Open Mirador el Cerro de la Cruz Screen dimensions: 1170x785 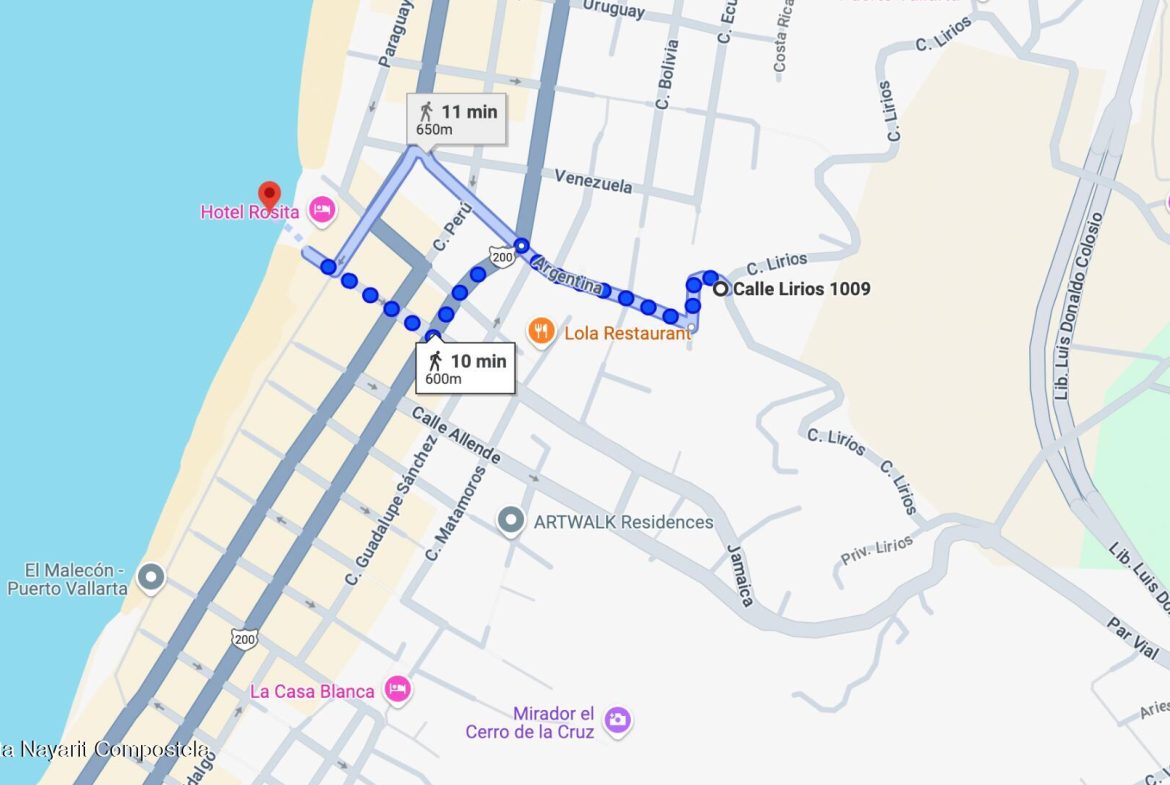(x=618, y=719)
